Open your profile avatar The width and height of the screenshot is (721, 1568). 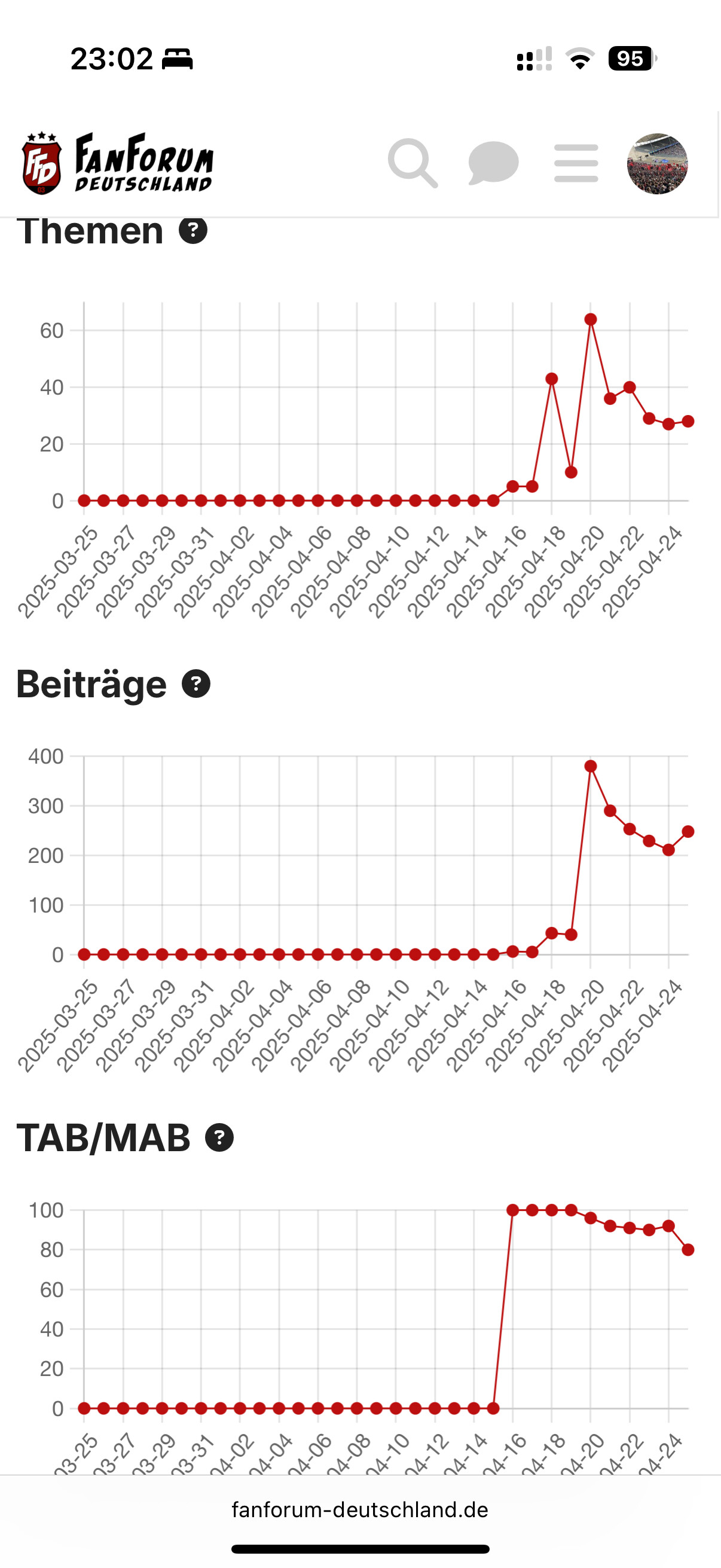658,164
